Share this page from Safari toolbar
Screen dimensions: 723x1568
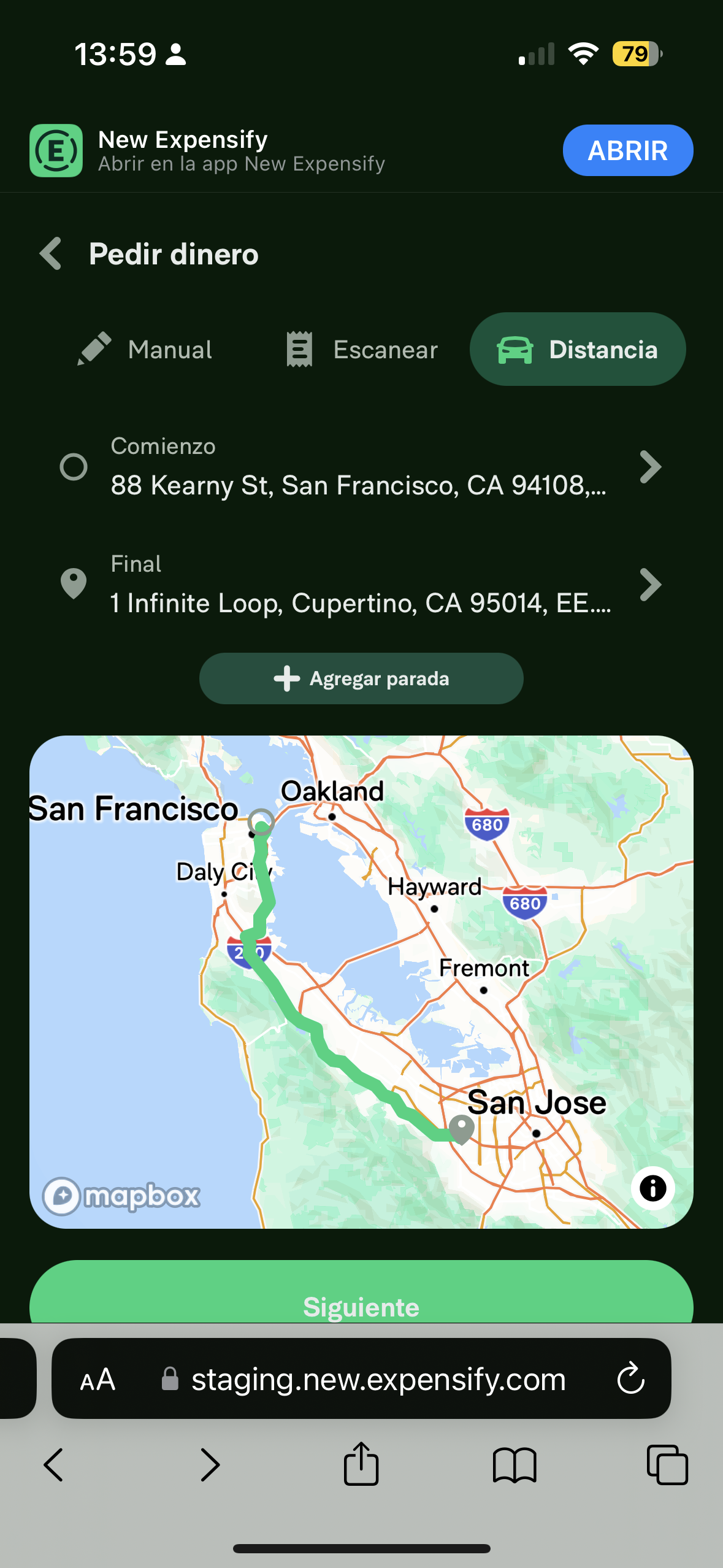[x=361, y=1464]
